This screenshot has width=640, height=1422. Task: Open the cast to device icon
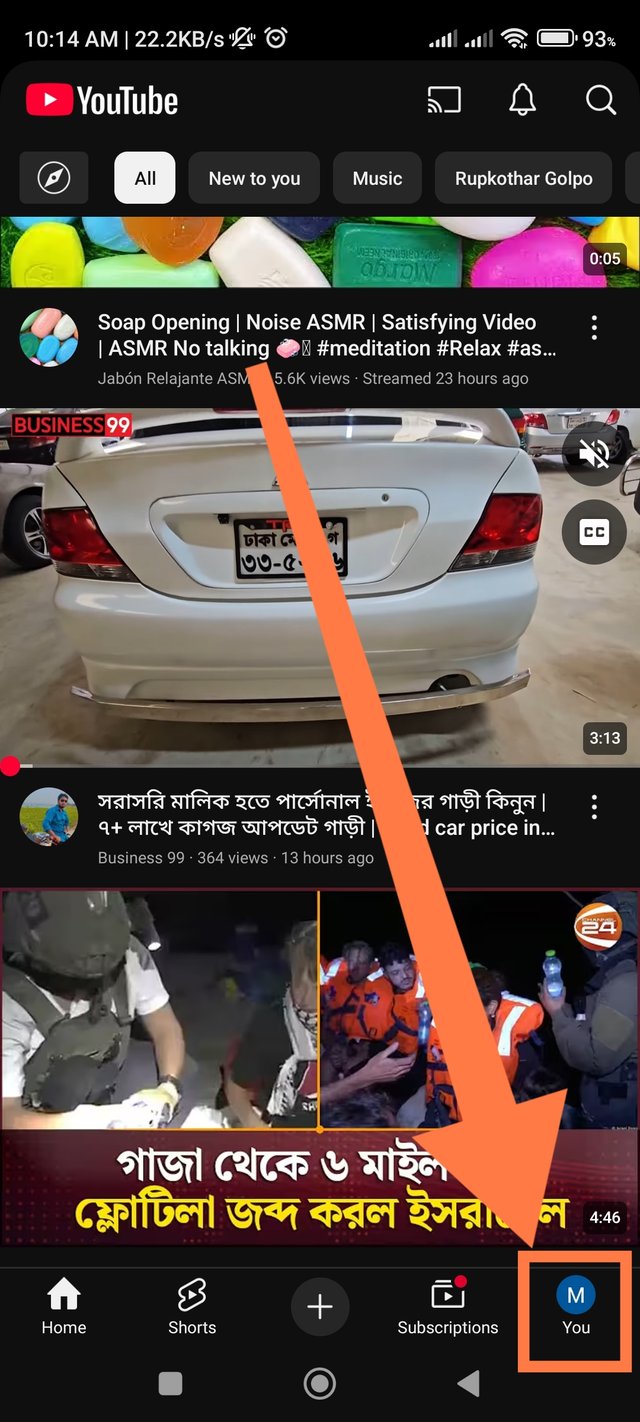click(444, 100)
